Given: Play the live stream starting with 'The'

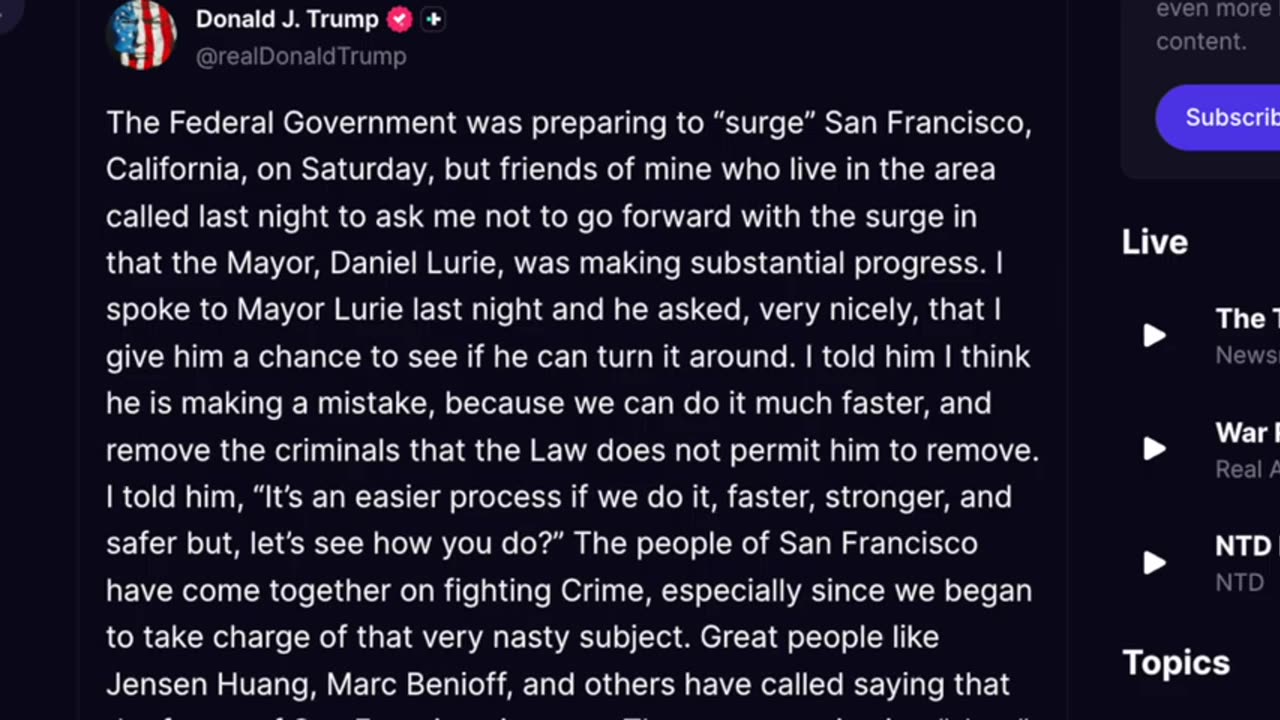Looking at the screenshot, I should (1154, 335).
